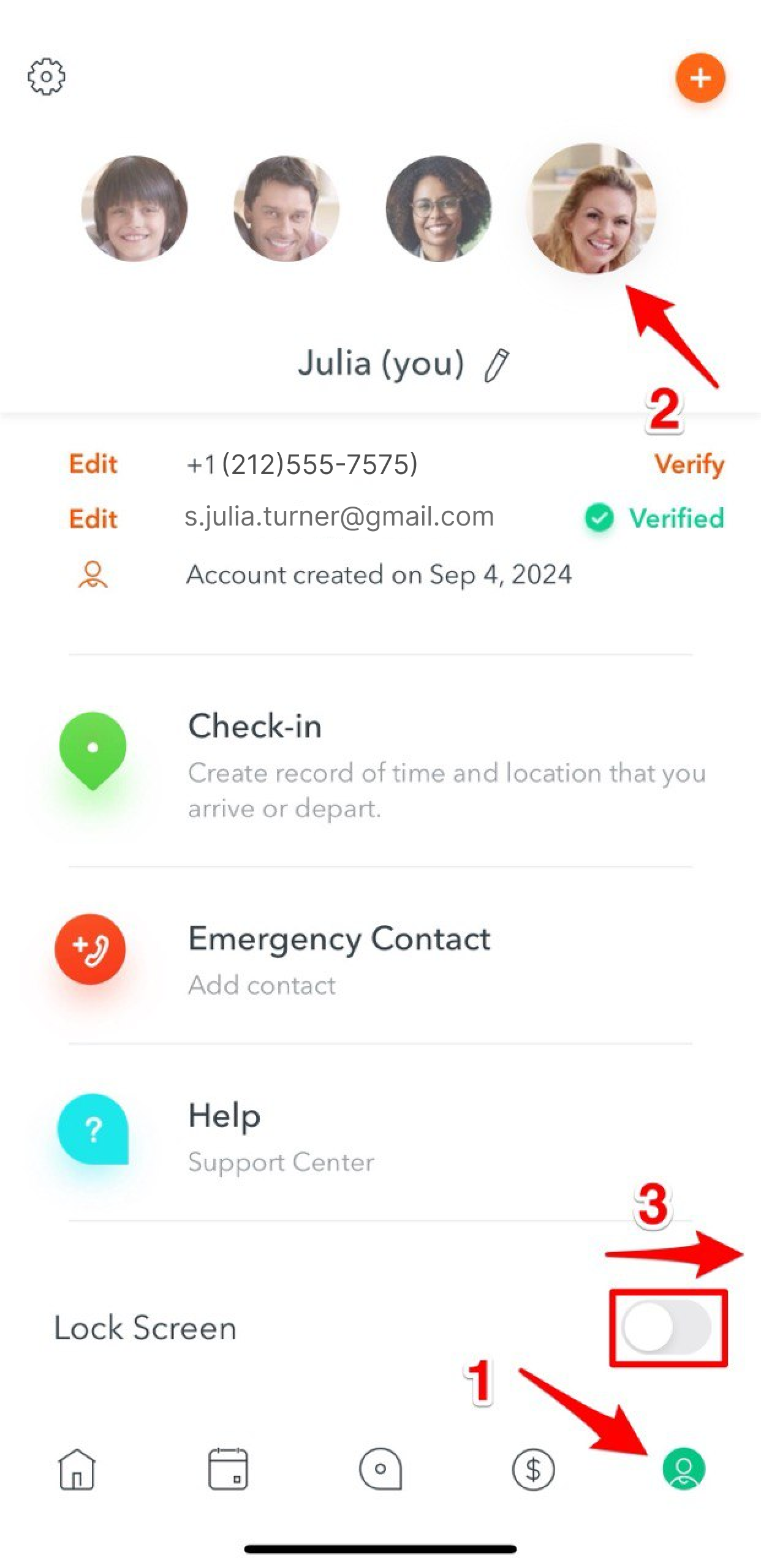
Task: Select the boy's profile photo
Action: (135, 209)
